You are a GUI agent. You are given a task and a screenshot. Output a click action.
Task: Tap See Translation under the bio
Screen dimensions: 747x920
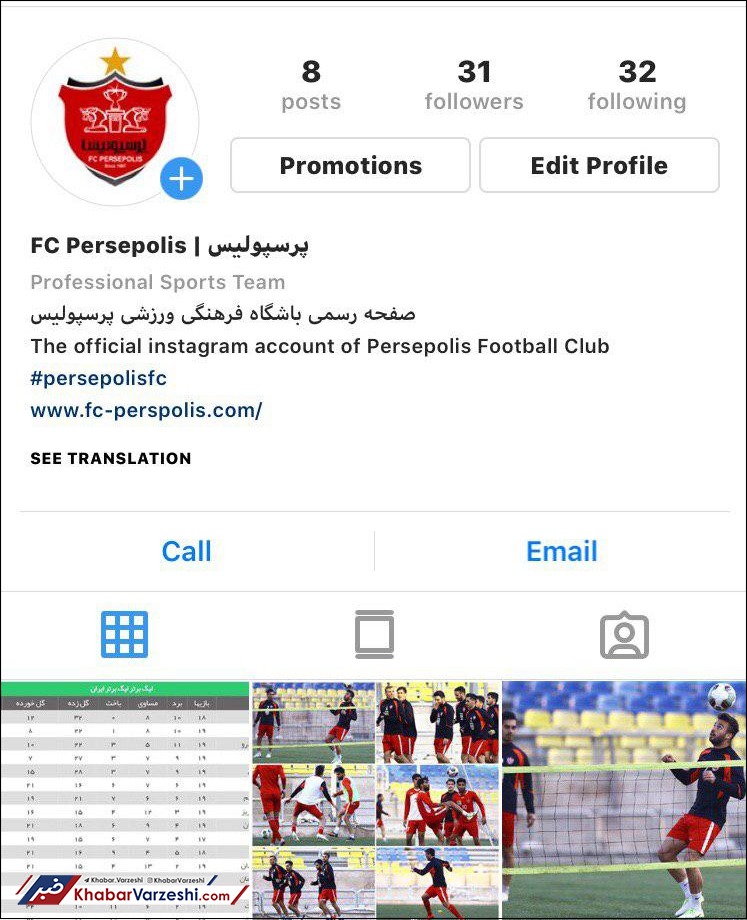pyautogui.click(x=111, y=459)
